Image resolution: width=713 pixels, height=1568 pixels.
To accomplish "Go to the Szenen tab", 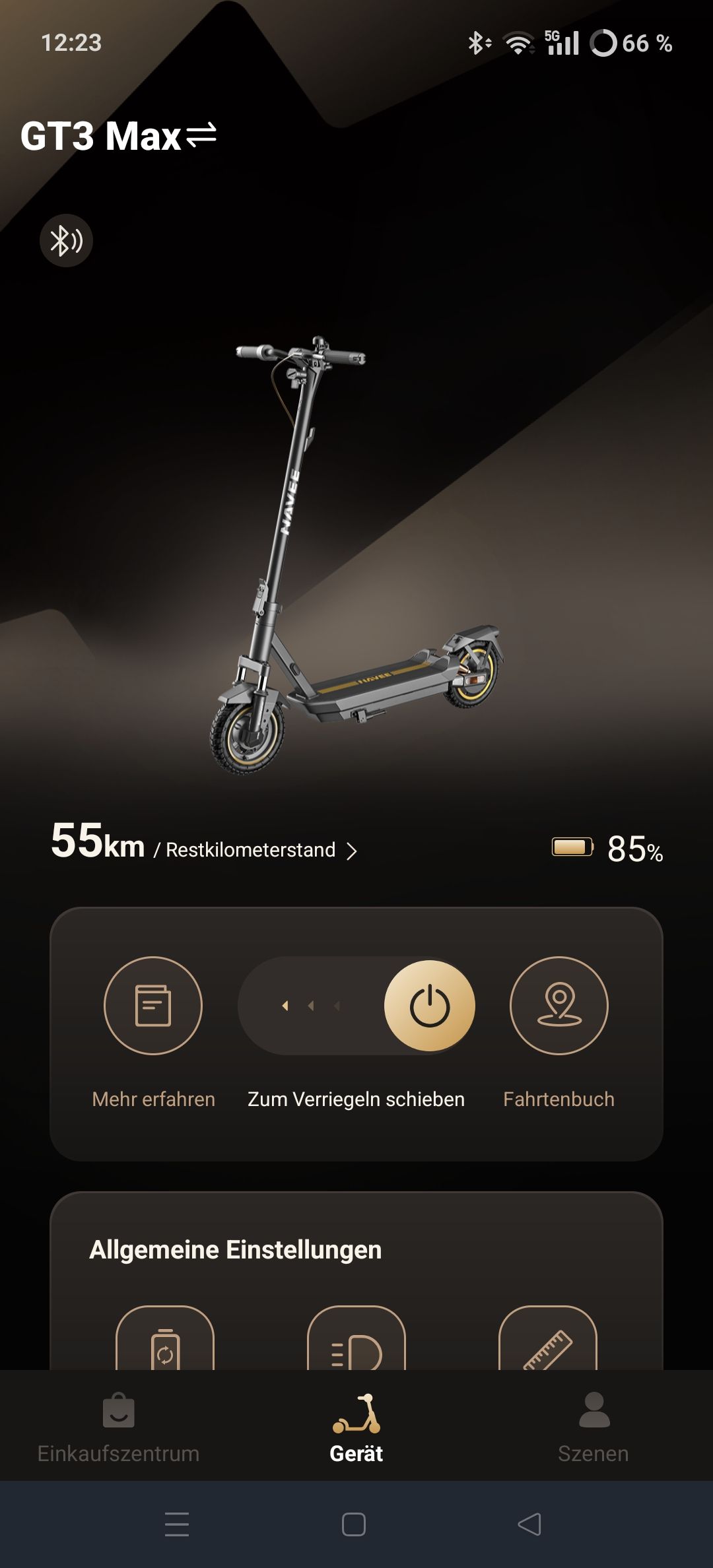I will point(594,1427).
